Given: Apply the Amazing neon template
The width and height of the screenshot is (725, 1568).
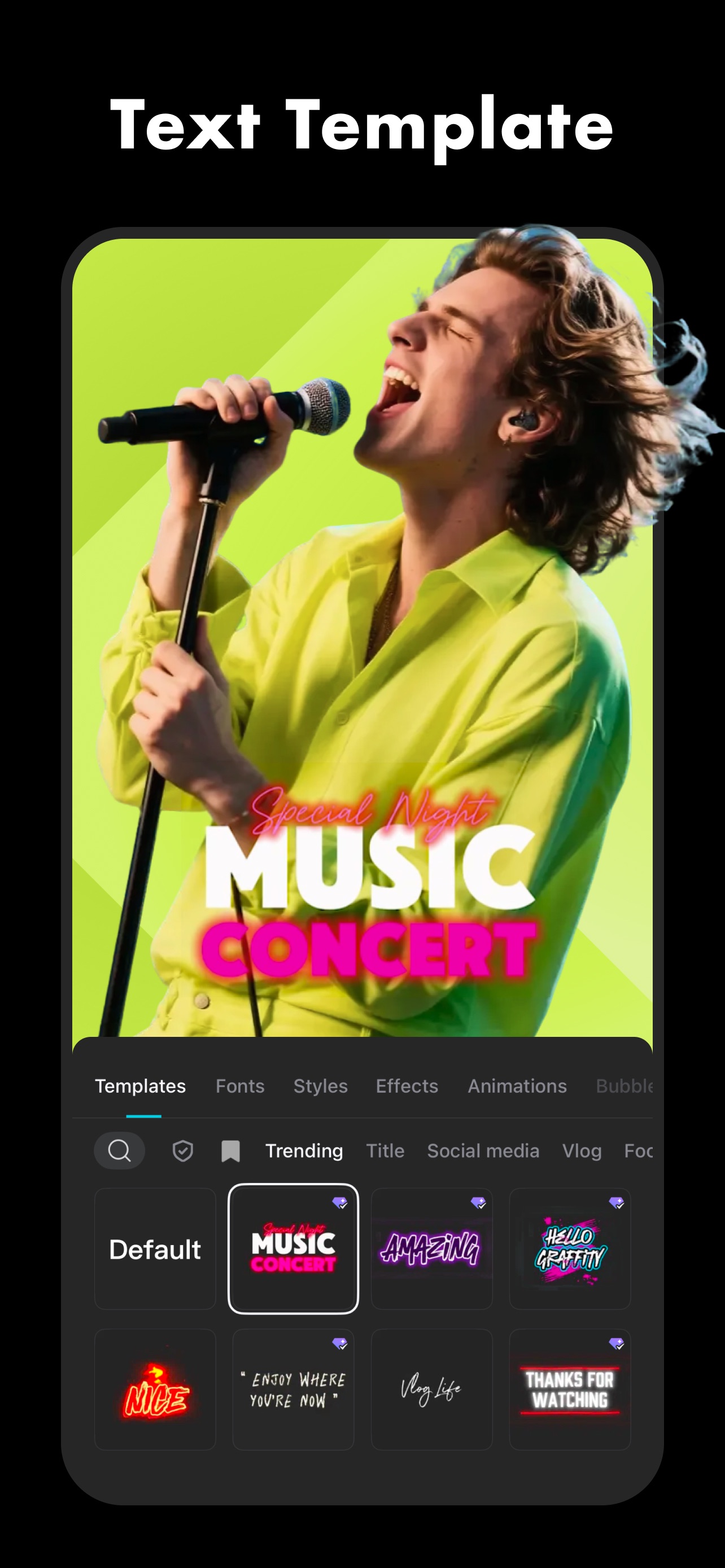Looking at the screenshot, I should coord(431,1250).
